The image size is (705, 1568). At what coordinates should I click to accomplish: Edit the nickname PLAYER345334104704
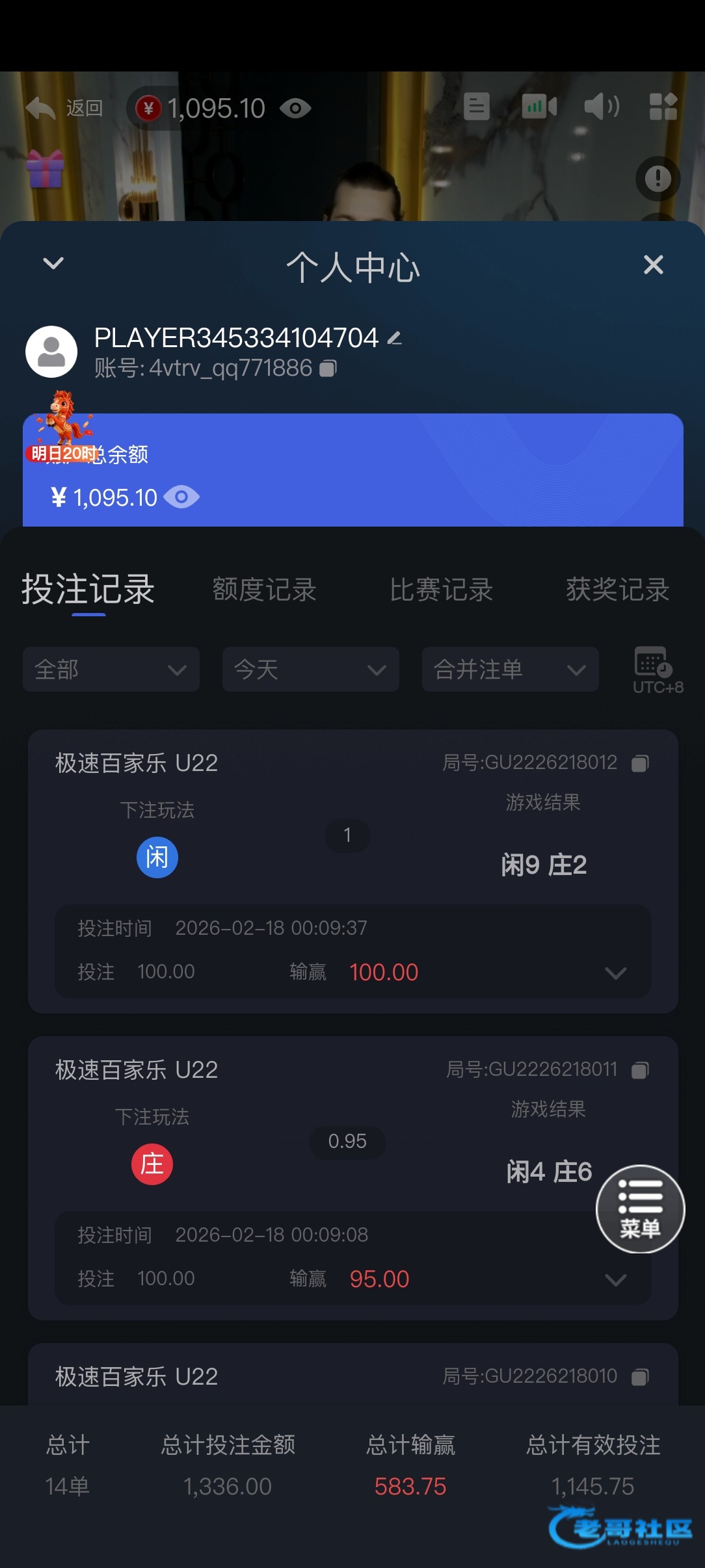coord(394,338)
